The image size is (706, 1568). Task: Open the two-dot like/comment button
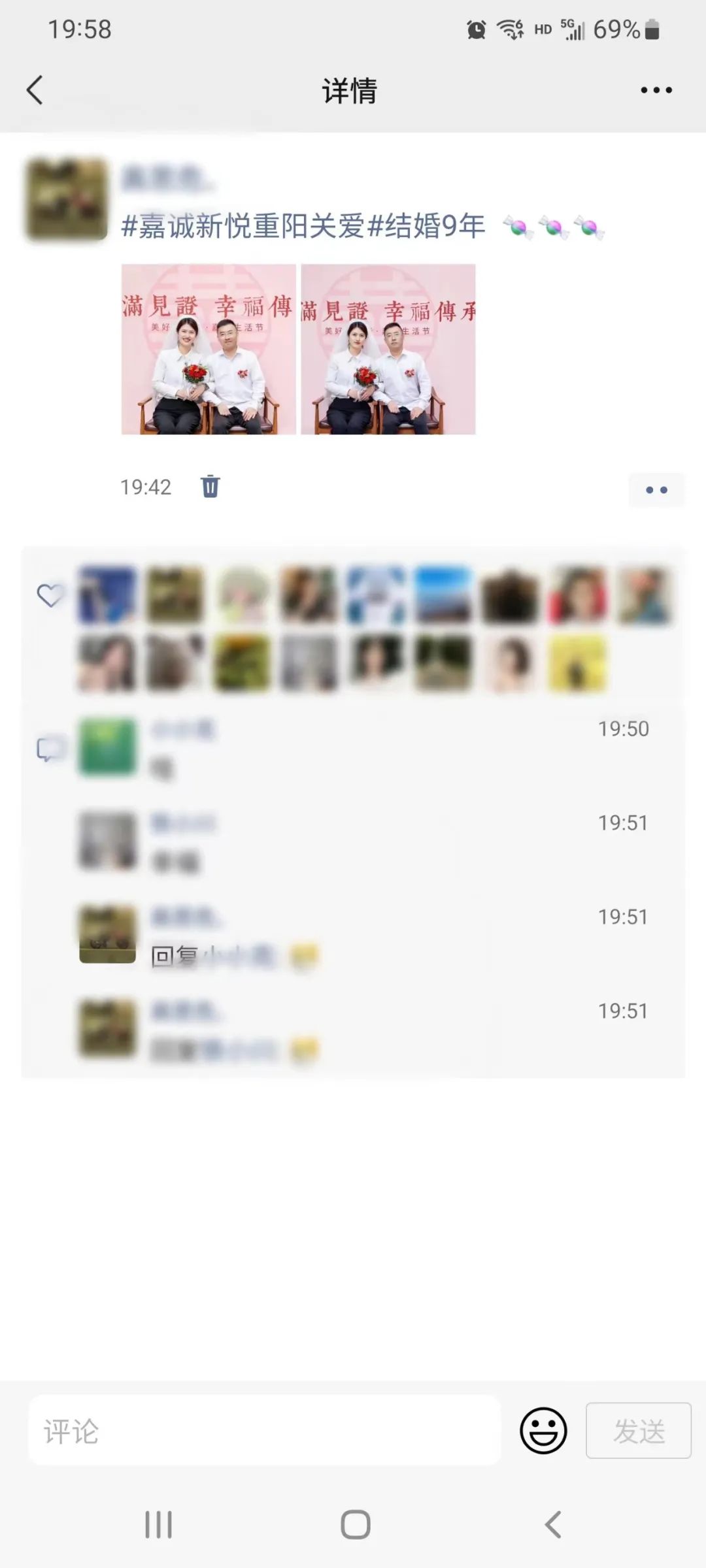(656, 490)
